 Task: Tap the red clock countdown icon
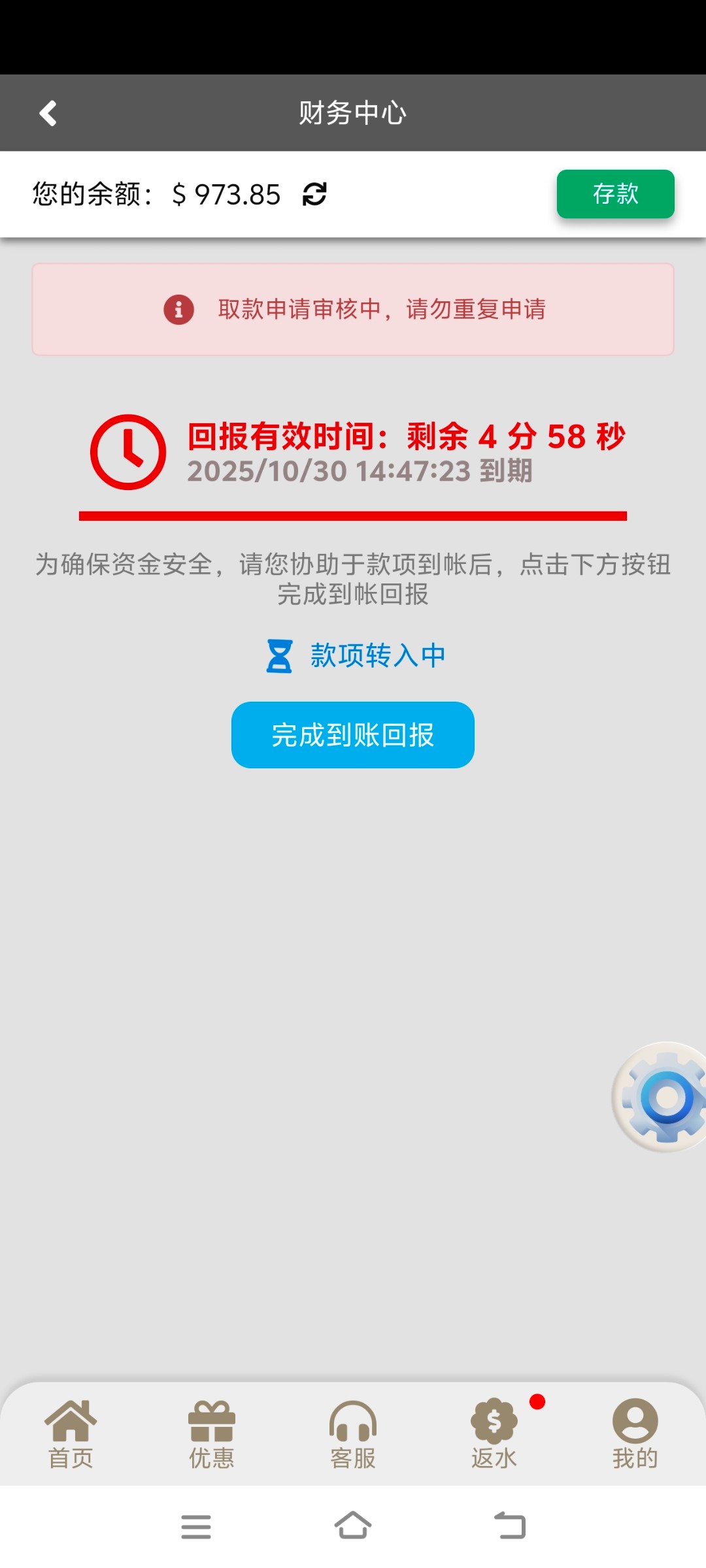click(x=128, y=451)
